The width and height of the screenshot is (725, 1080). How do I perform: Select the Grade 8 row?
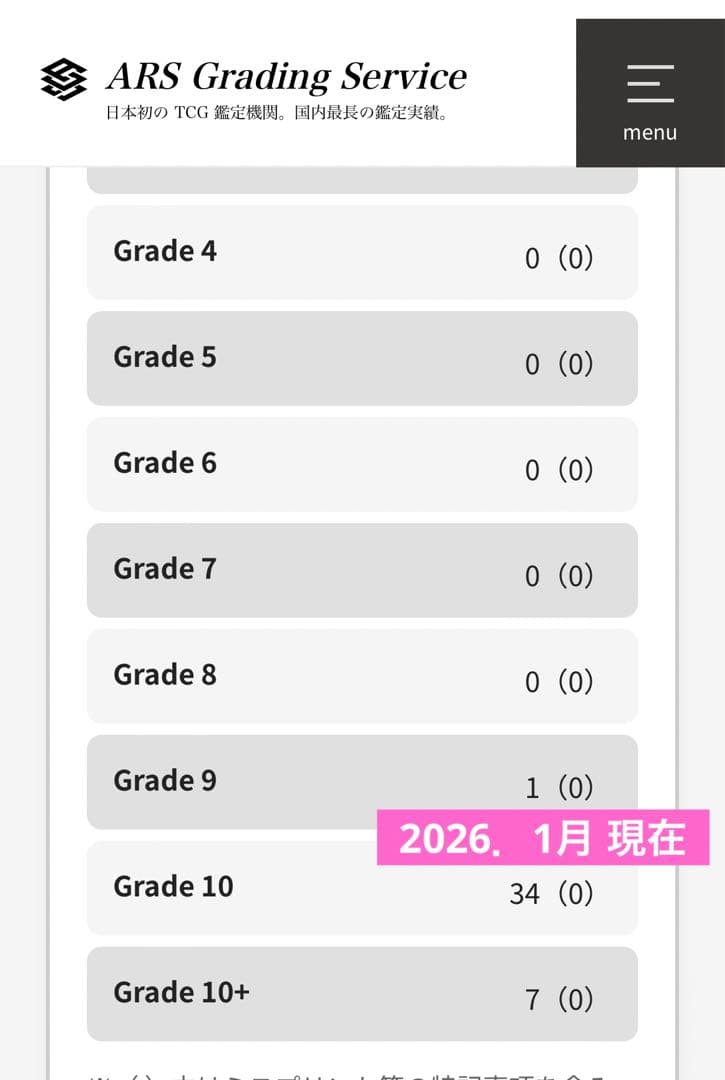click(x=362, y=676)
